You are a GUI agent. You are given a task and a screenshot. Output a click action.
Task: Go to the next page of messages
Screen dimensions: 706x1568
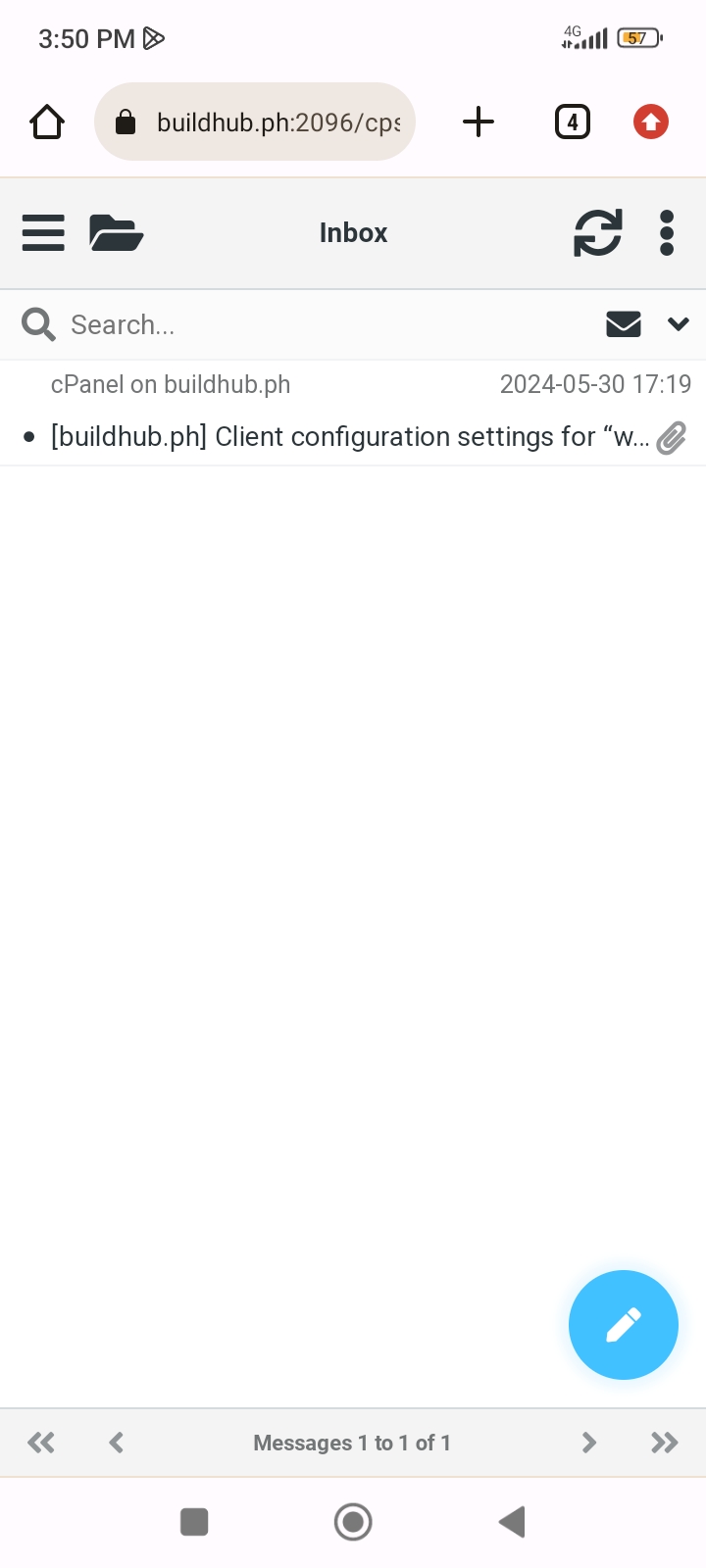point(588,1443)
